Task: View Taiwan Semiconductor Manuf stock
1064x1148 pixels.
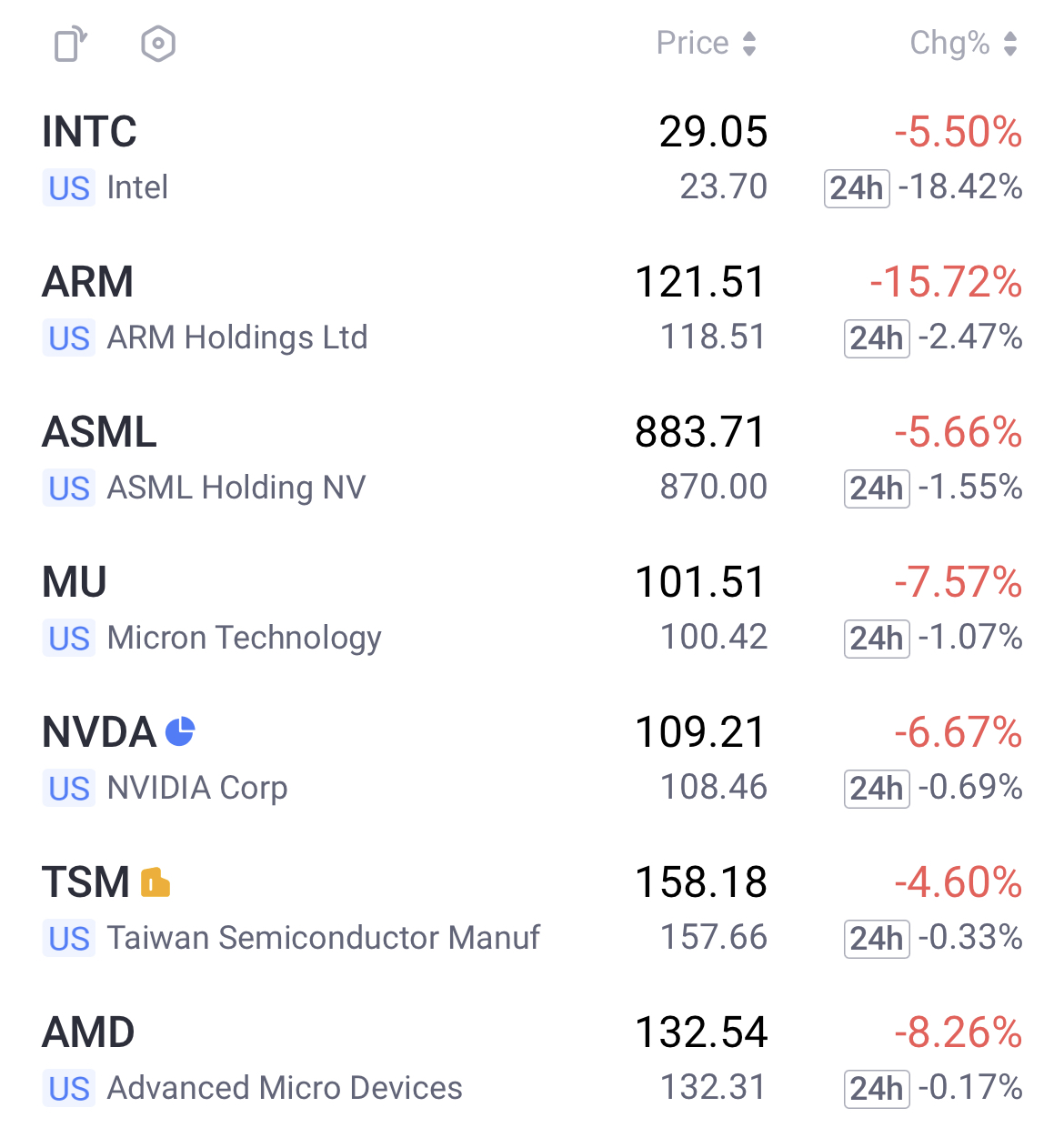Action: 291,909
